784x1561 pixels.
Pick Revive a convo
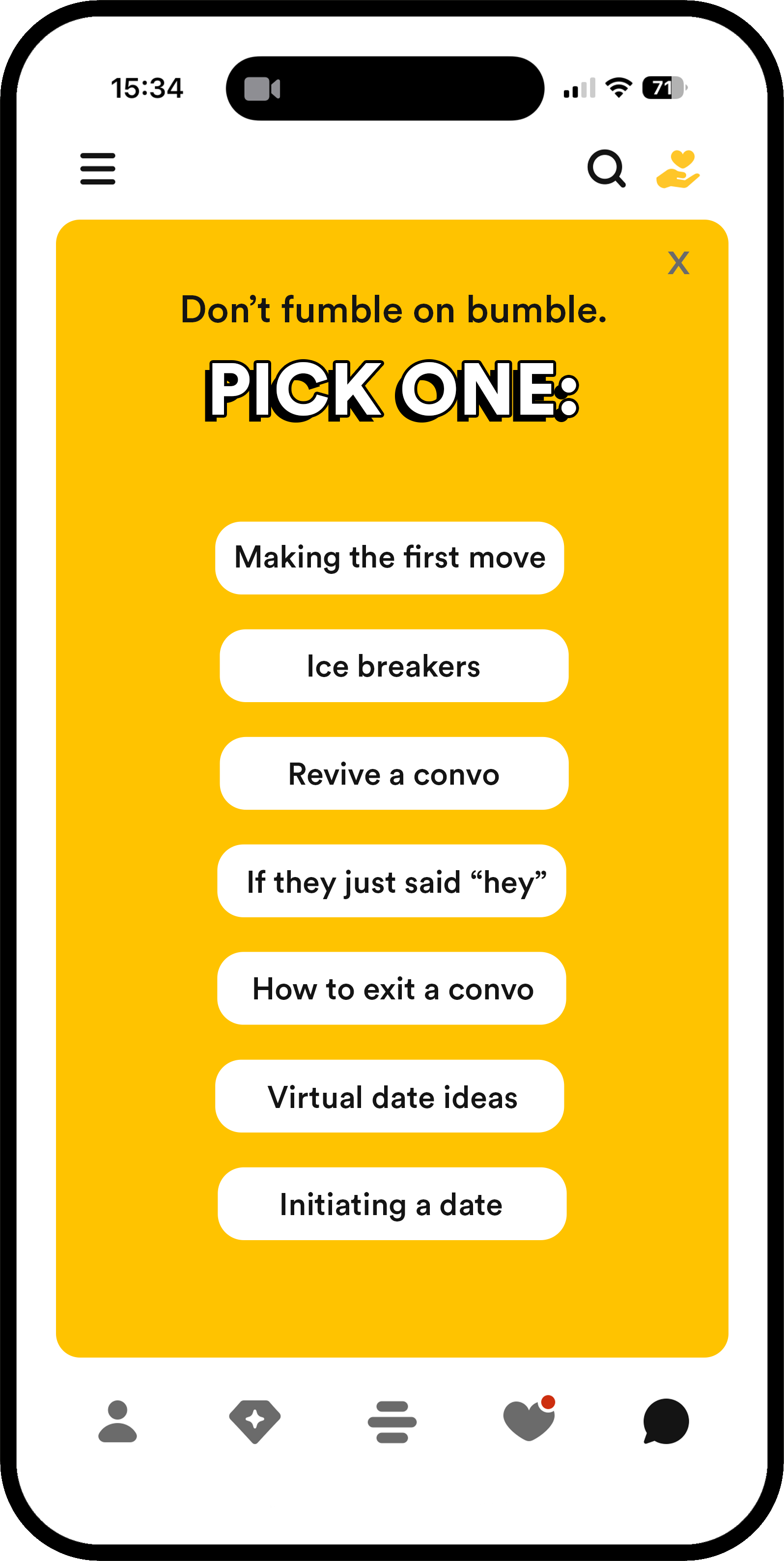tap(394, 774)
